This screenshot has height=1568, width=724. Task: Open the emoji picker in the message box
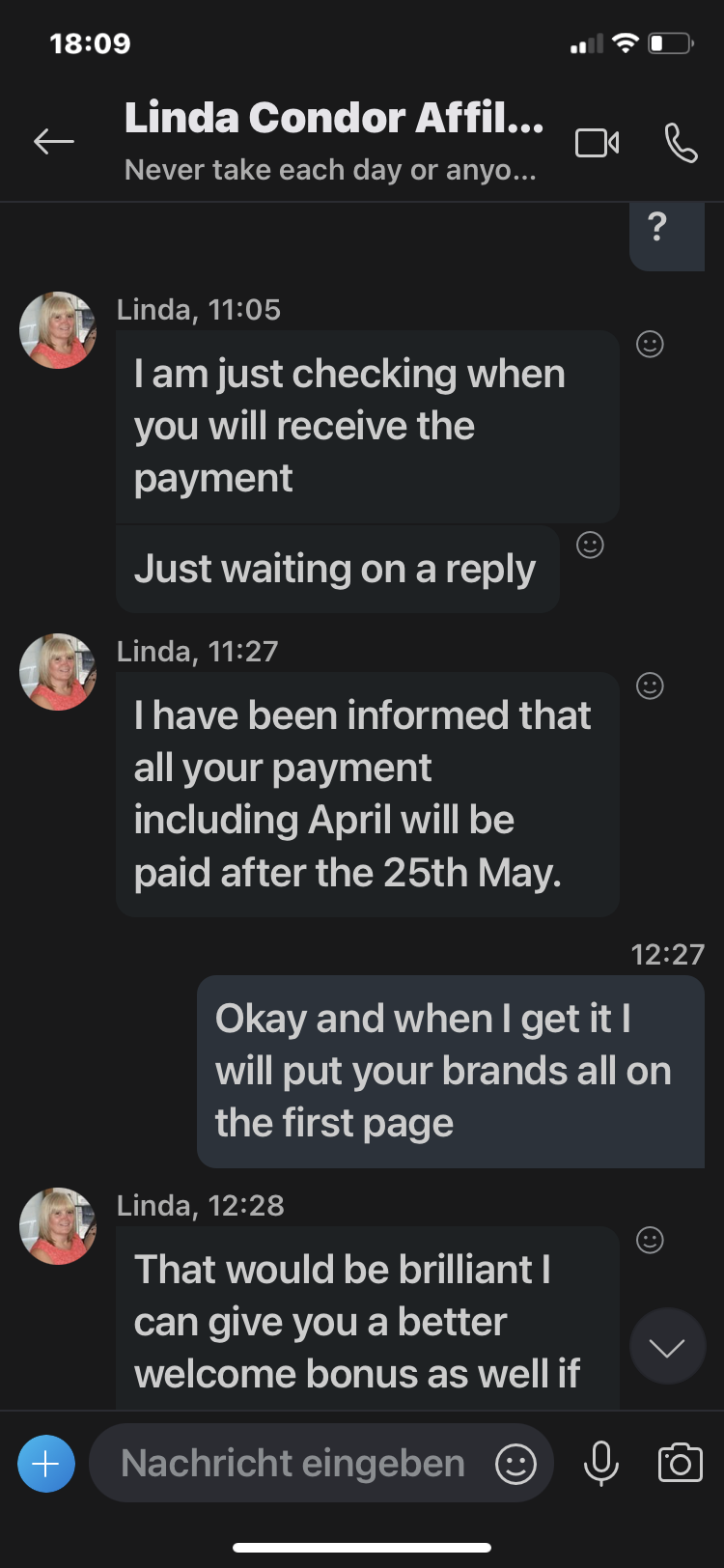tap(515, 1464)
